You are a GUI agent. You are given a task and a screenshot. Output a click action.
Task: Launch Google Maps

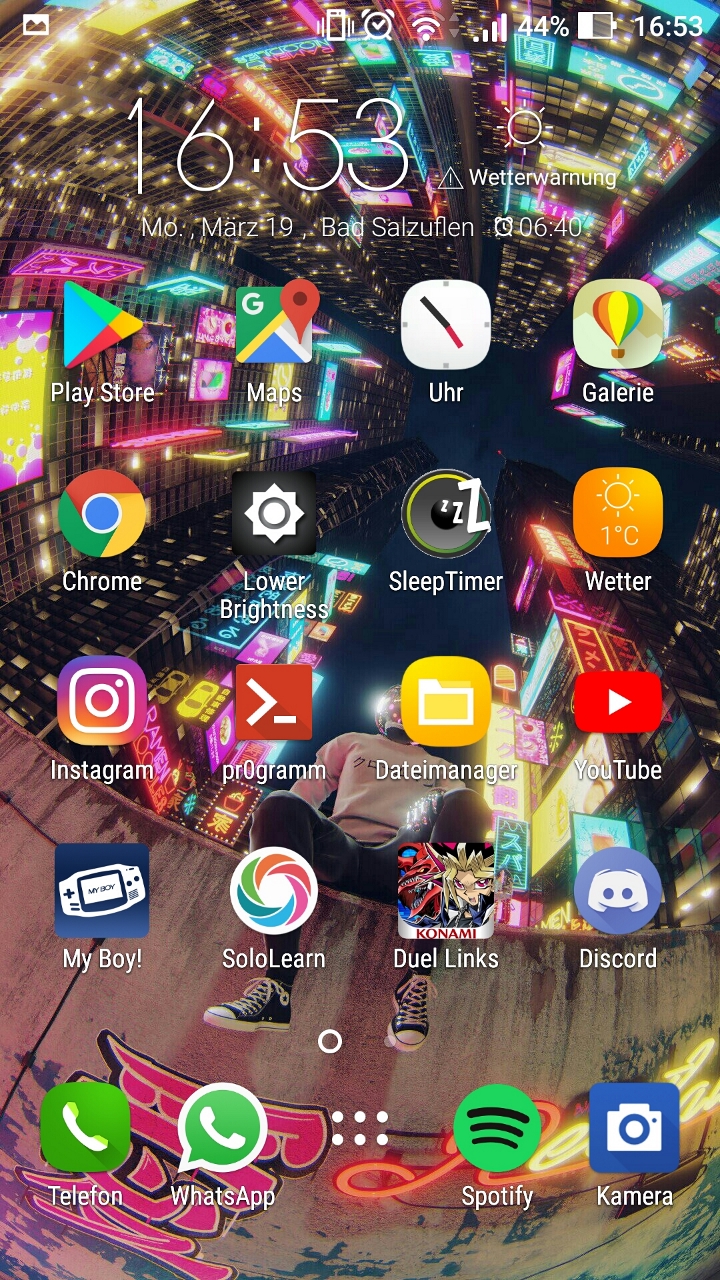click(x=274, y=326)
